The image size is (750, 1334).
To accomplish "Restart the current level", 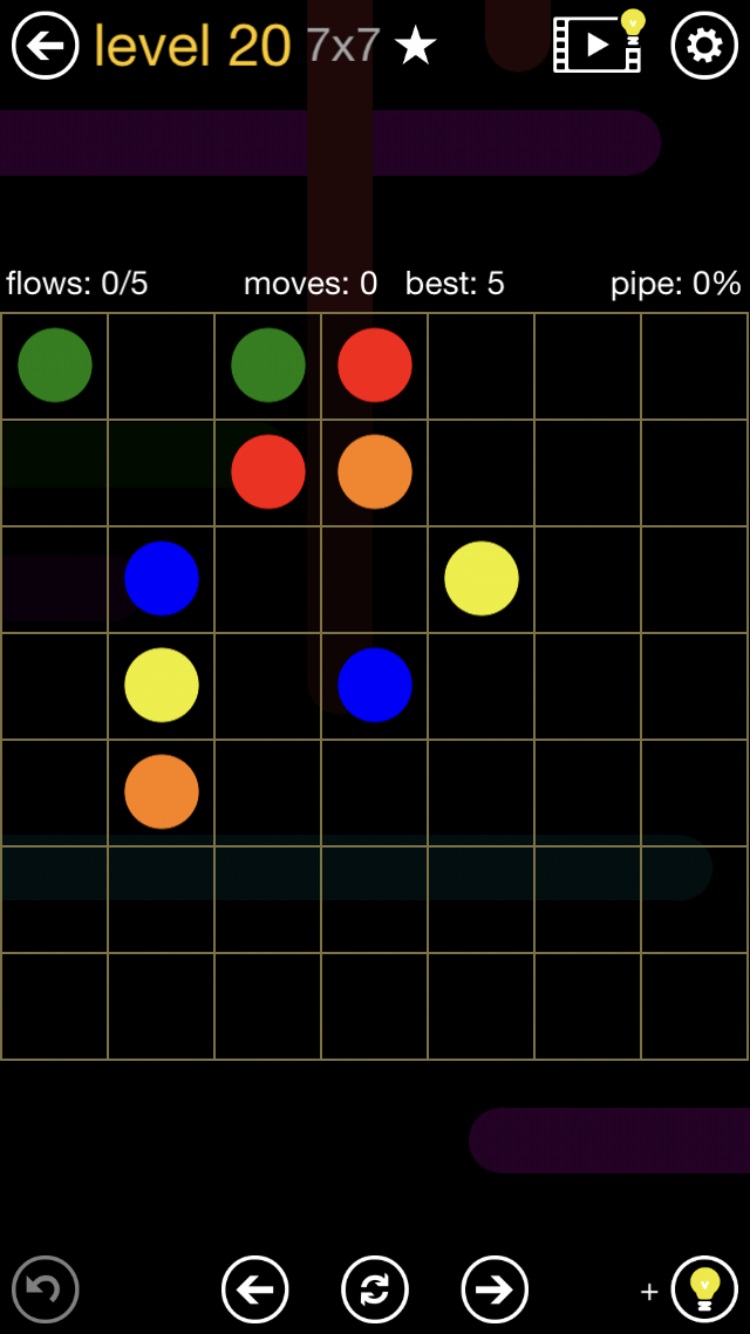I will 375,1289.
